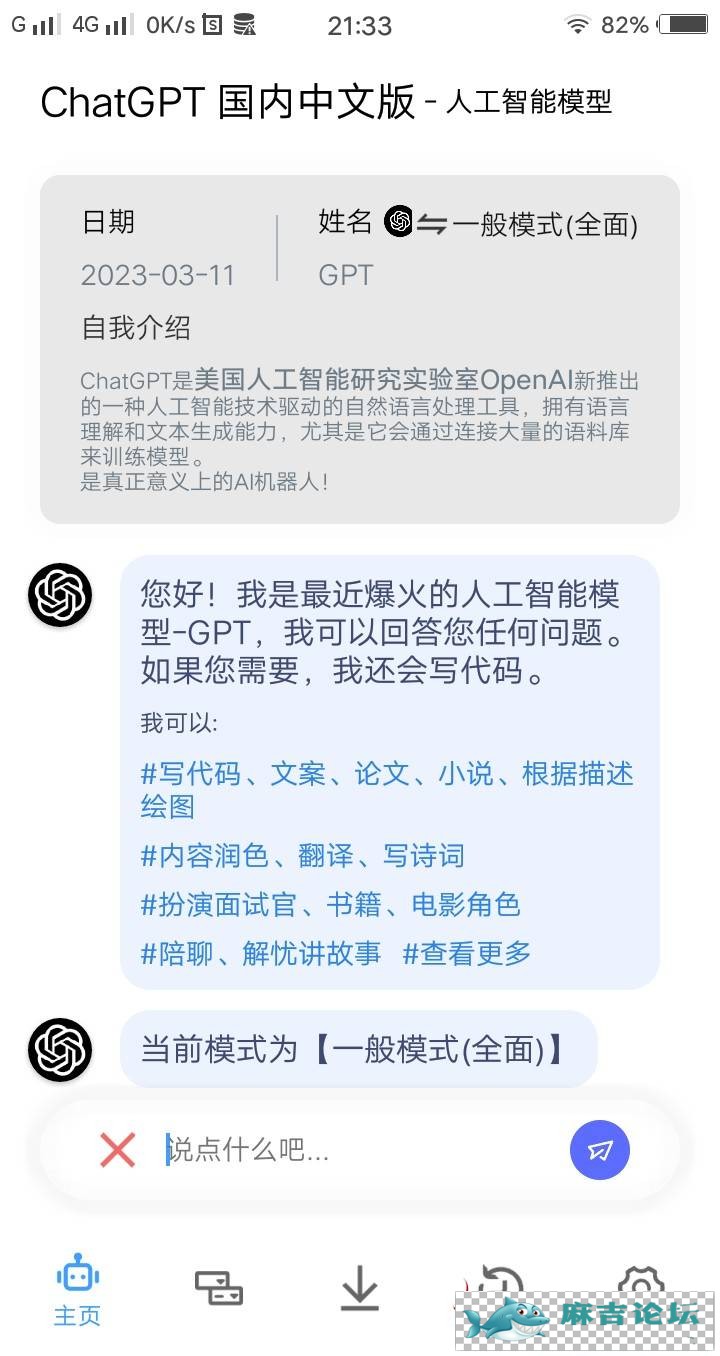The height and width of the screenshot is (1356, 720).
Task: Choose #扮演面试官、书籍、电影角色 suggestion
Action: pyautogui.click(x=330, y=904)
